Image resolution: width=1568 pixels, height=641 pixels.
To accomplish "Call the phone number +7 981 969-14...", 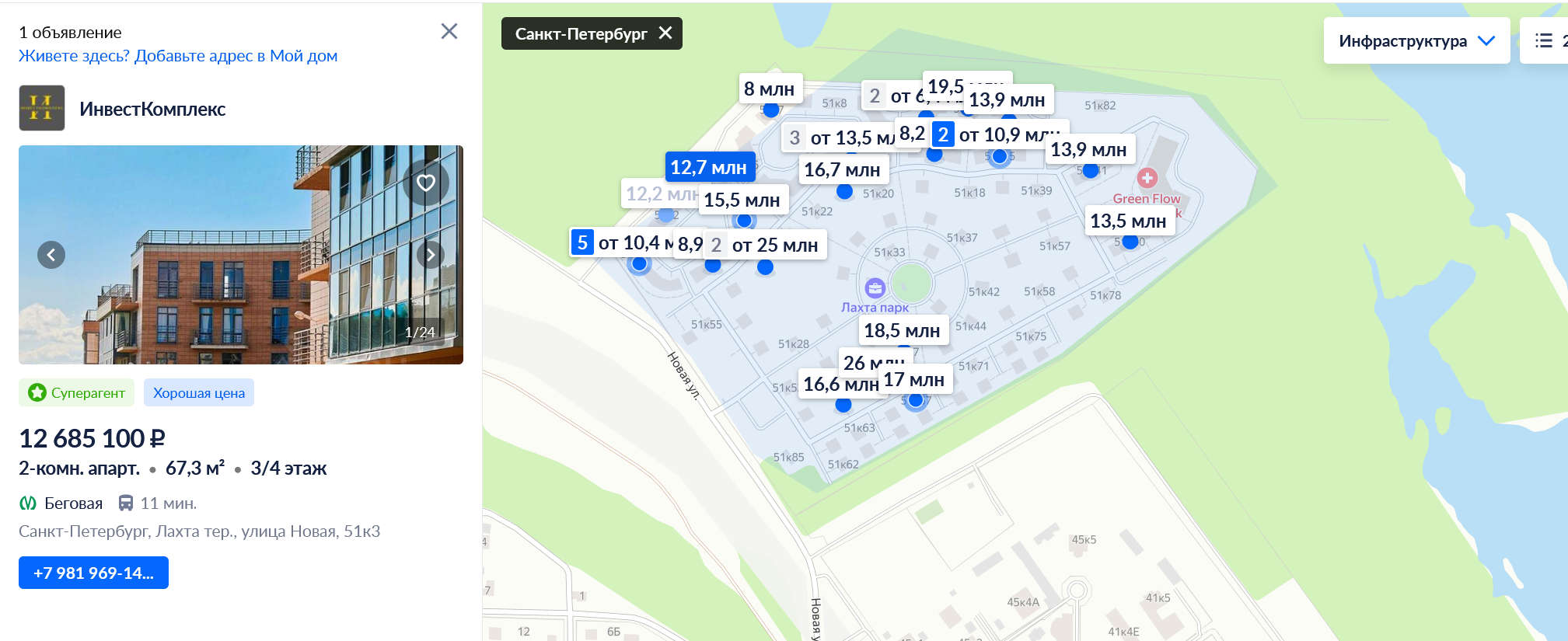I will (93, 573).
